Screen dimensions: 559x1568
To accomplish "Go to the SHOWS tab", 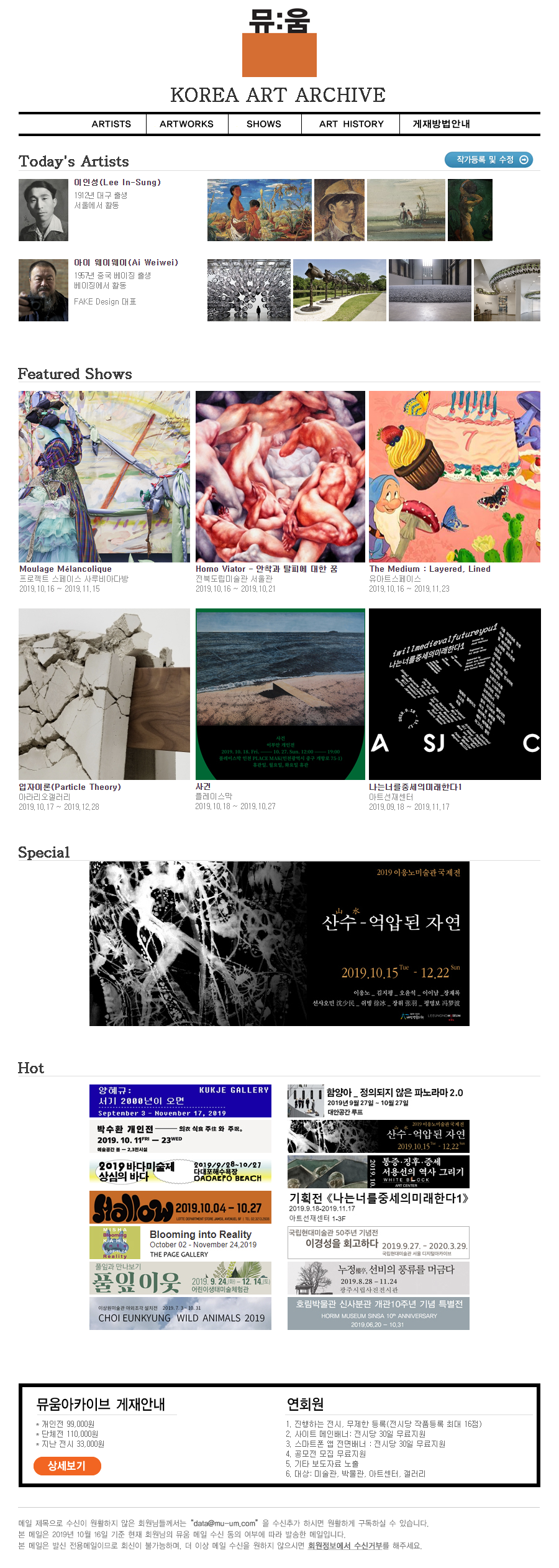I will (264, 124).
